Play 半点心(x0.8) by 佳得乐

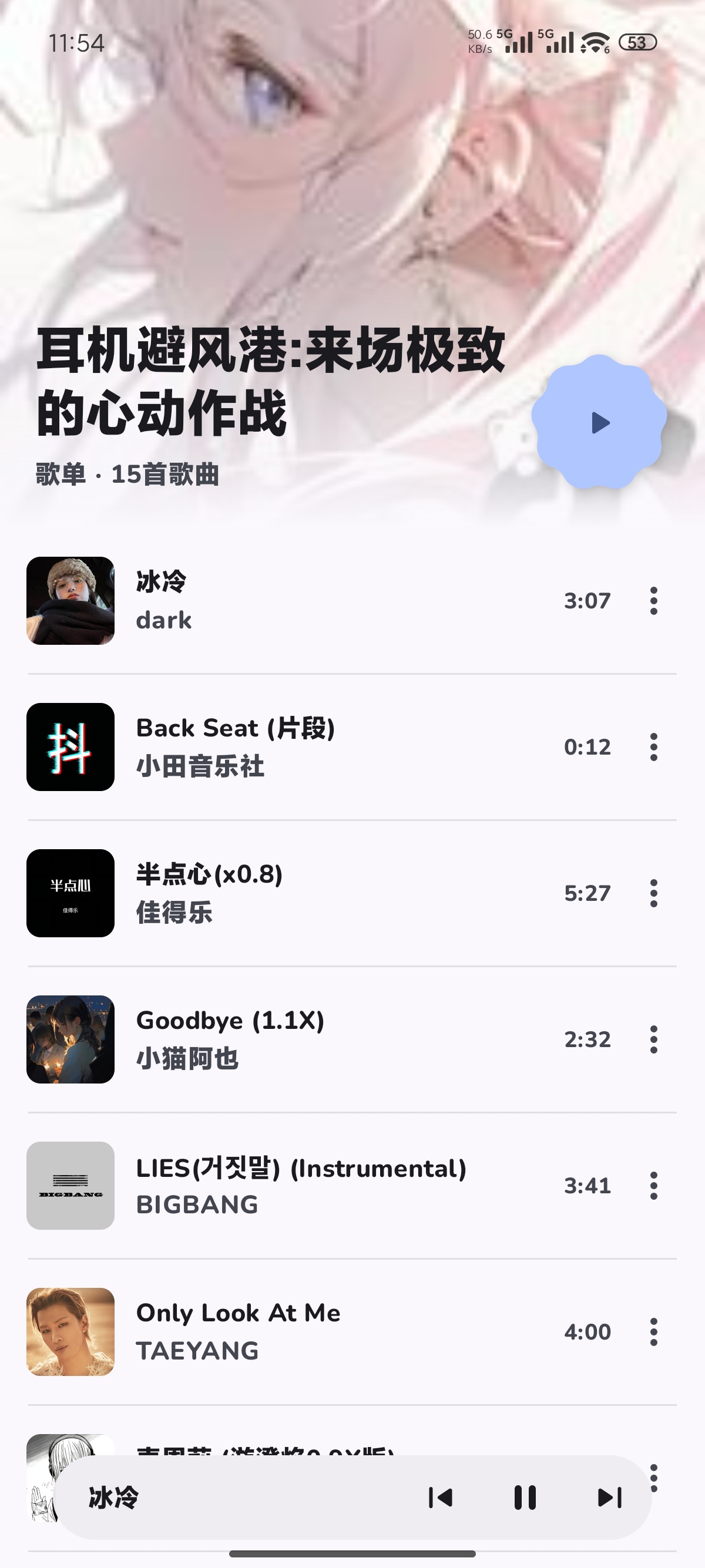click(352, 893)
